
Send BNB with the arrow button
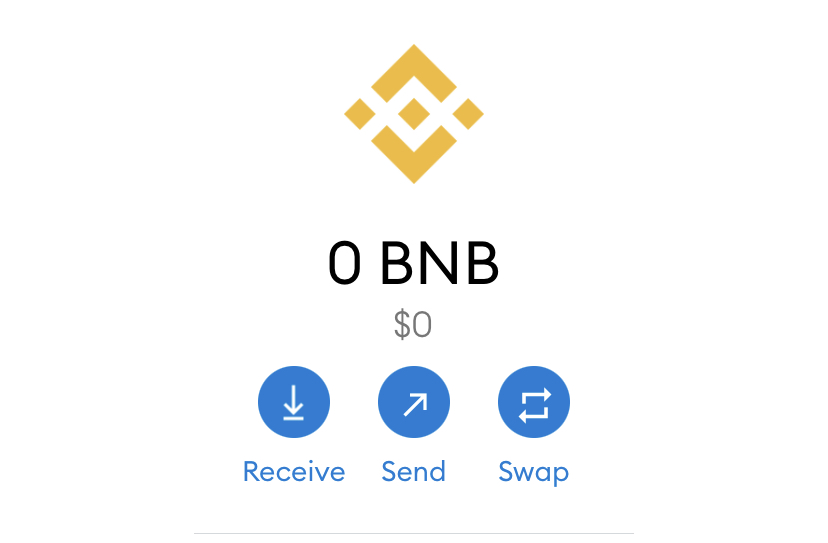pos(413,403)
